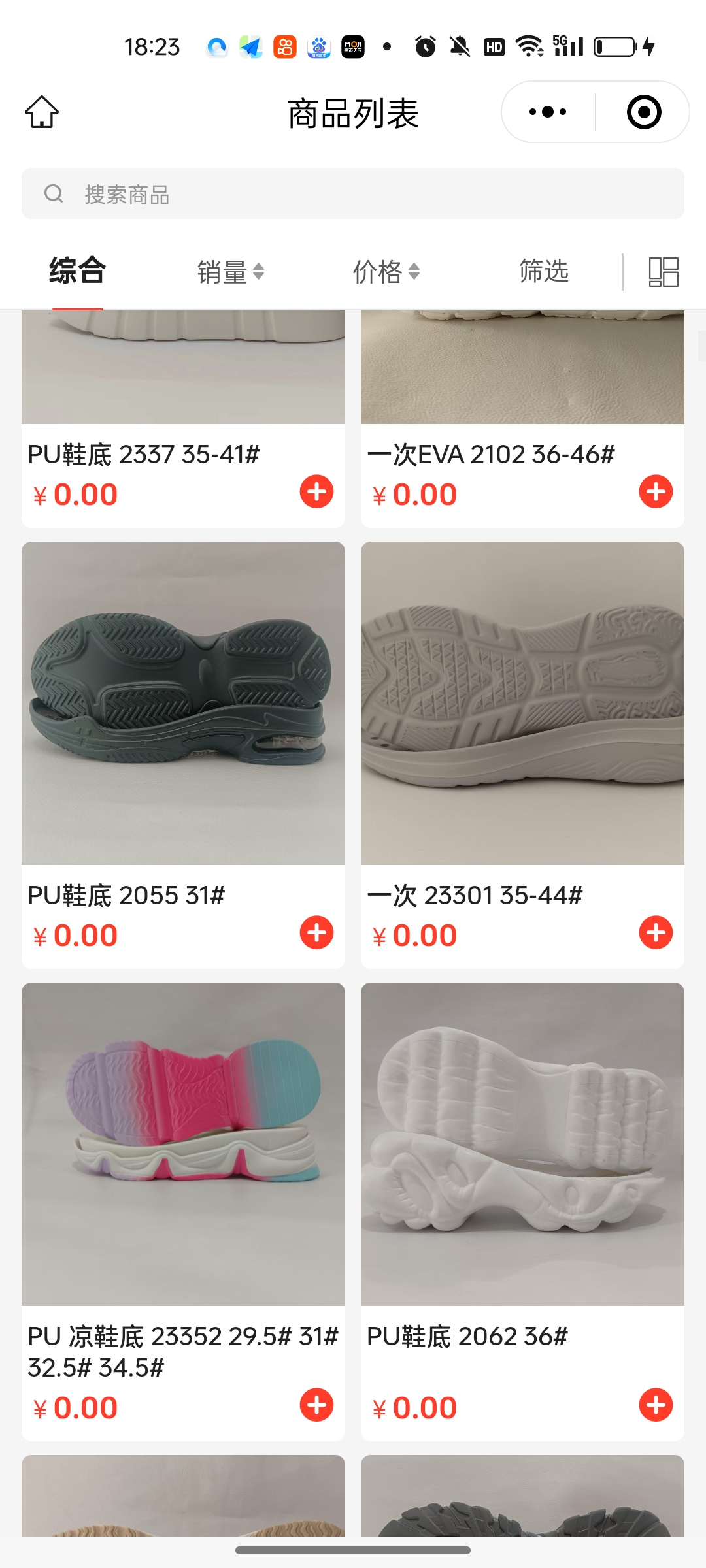The height and width of the screenshot is (1568, 706).
Task: View the 一次 23301 35-44# product
Action: click(522, 703)
